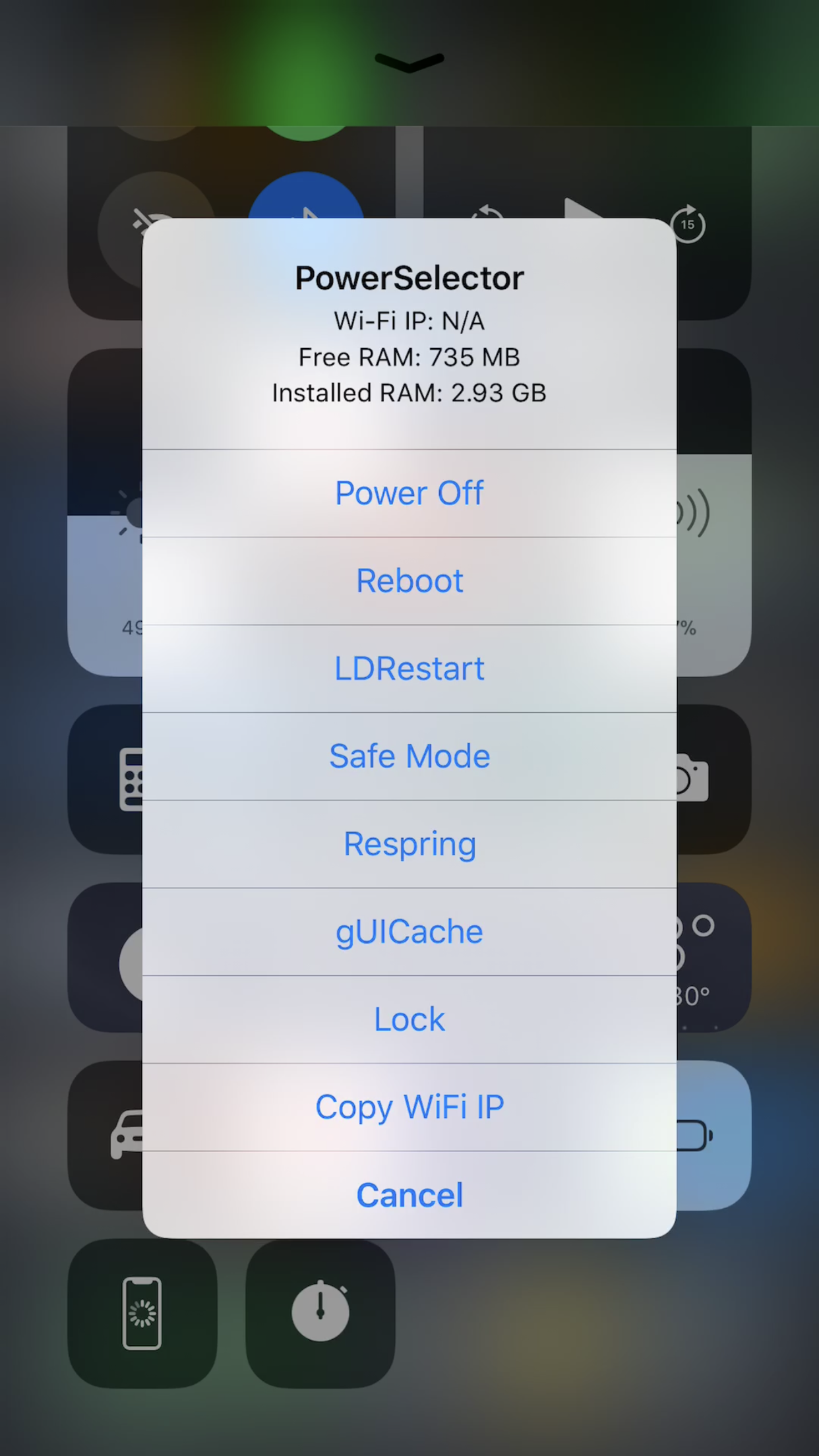Enter Safe Mode

click(x=409, y=756)
